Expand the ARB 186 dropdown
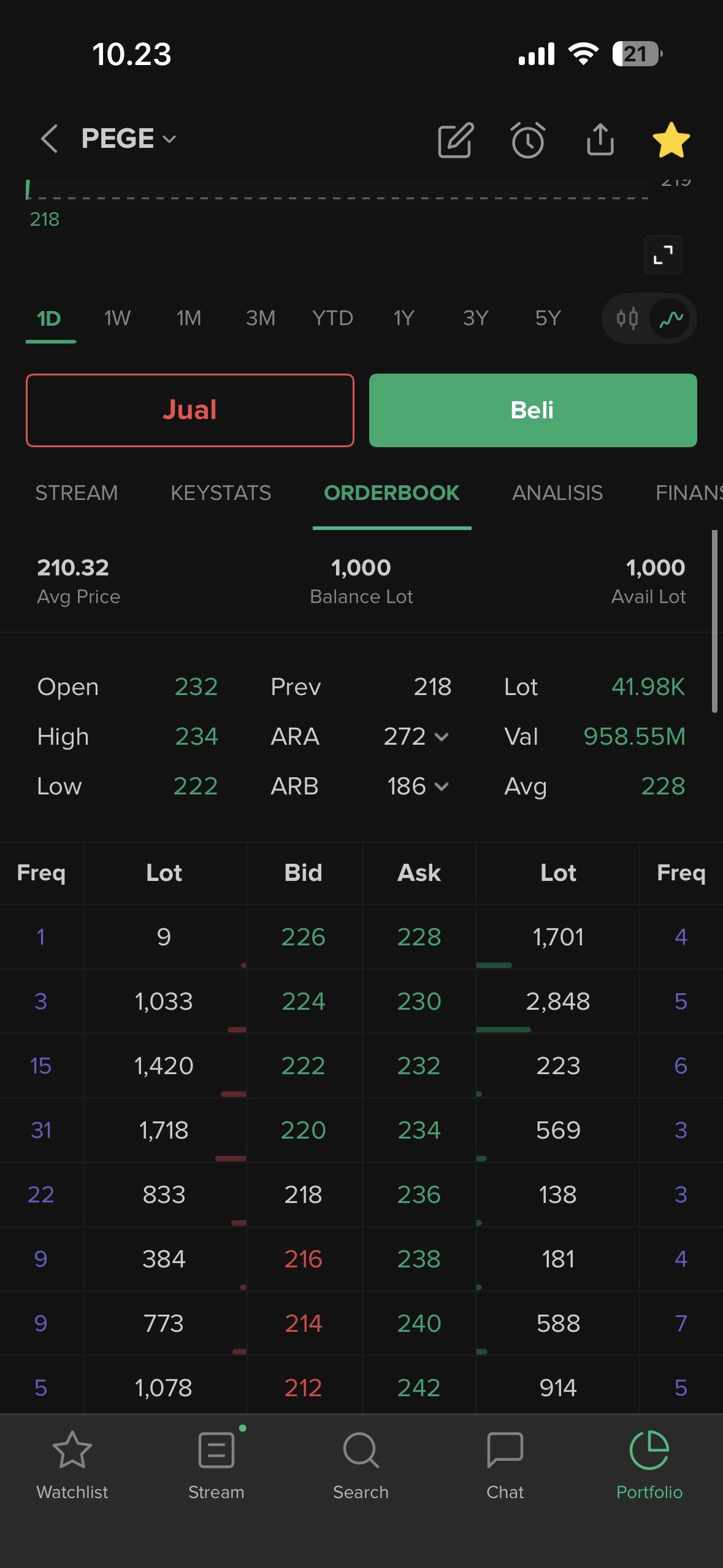Viewport: 723px width, 1568px height. 441,786
